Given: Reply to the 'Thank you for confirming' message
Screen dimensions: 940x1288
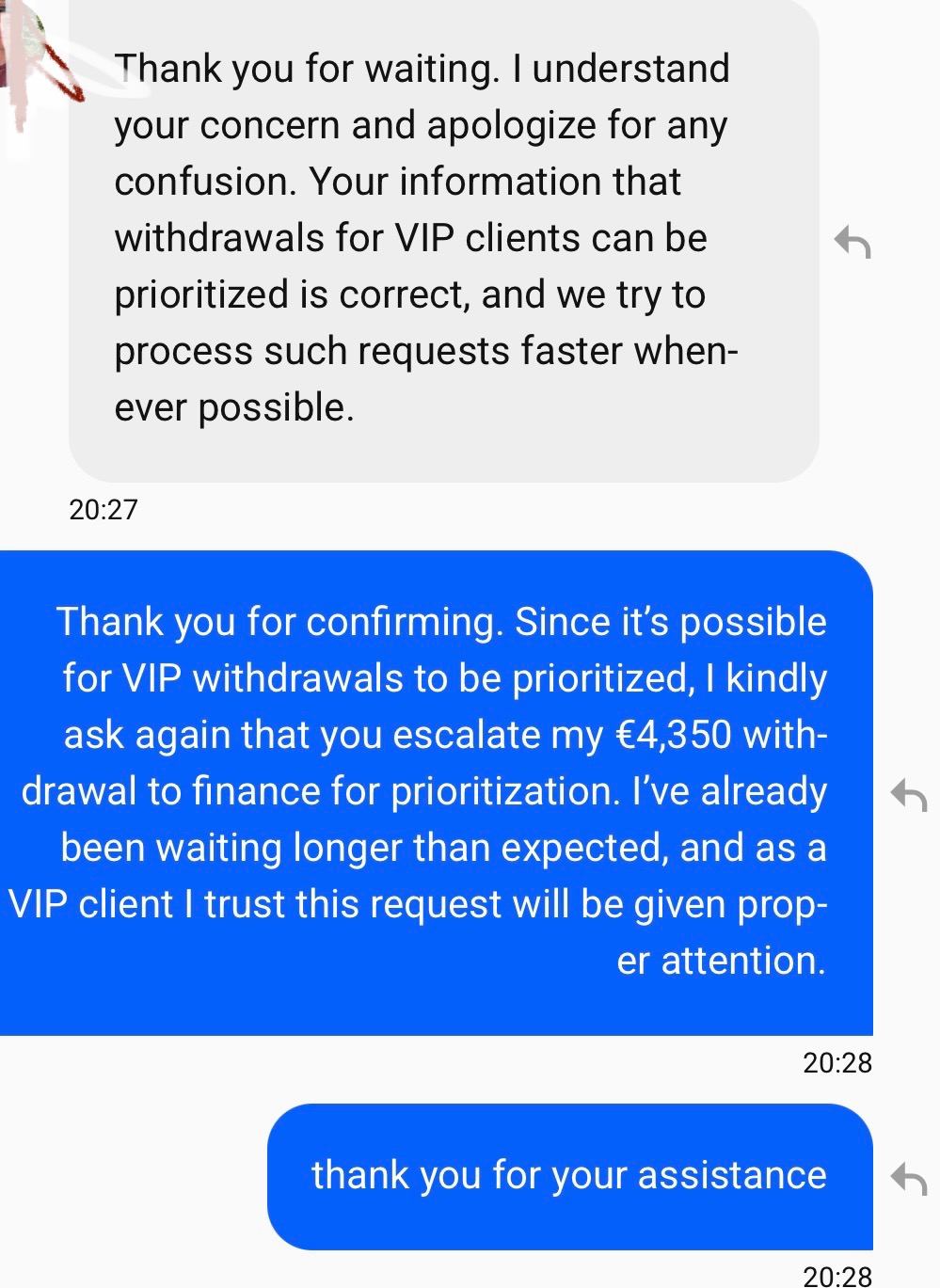Looking at the screenshot, I should [909, 795].
